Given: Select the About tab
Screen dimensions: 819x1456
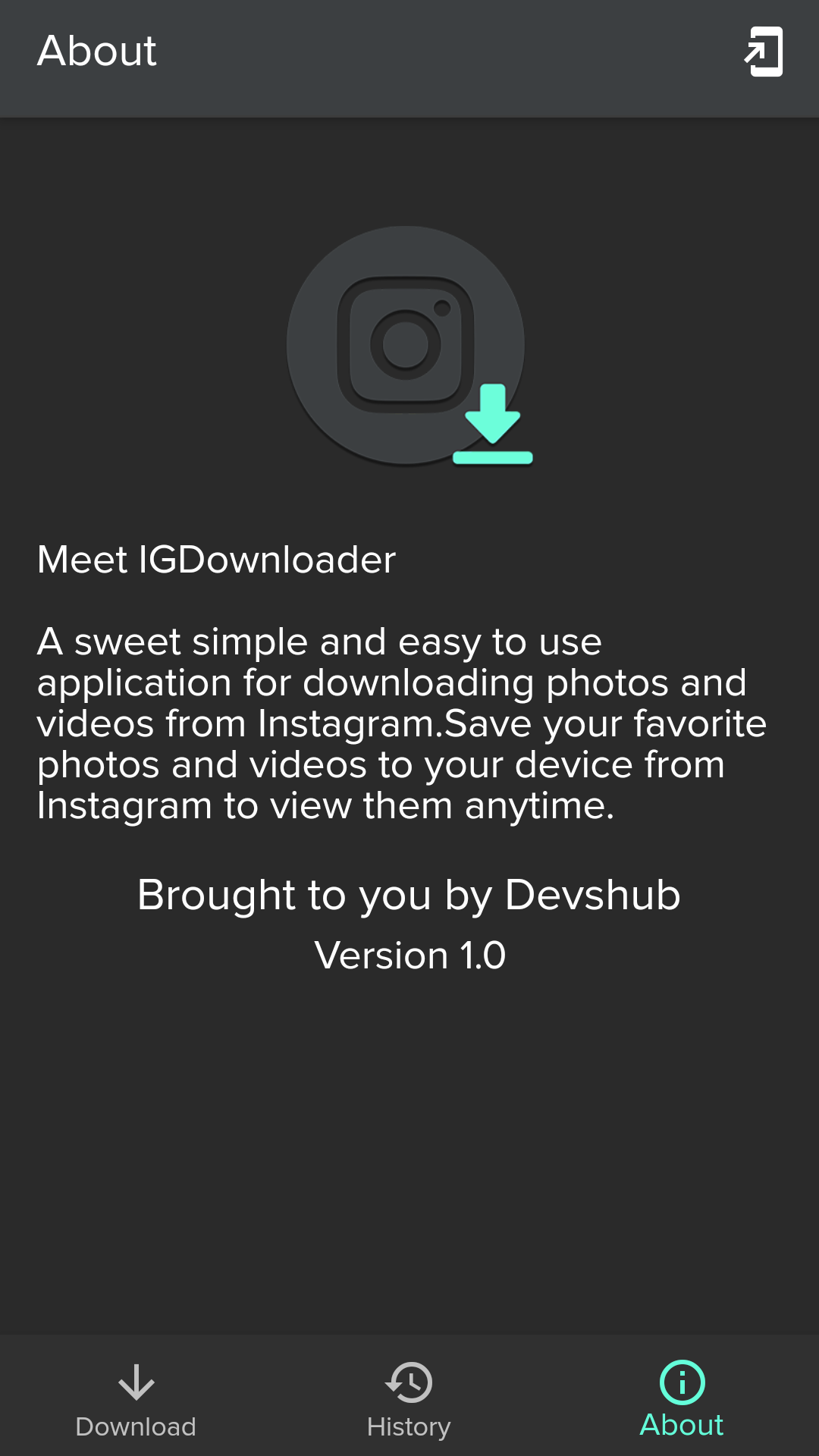Looking at the screenshot, I should click(x=682, y=1400).
